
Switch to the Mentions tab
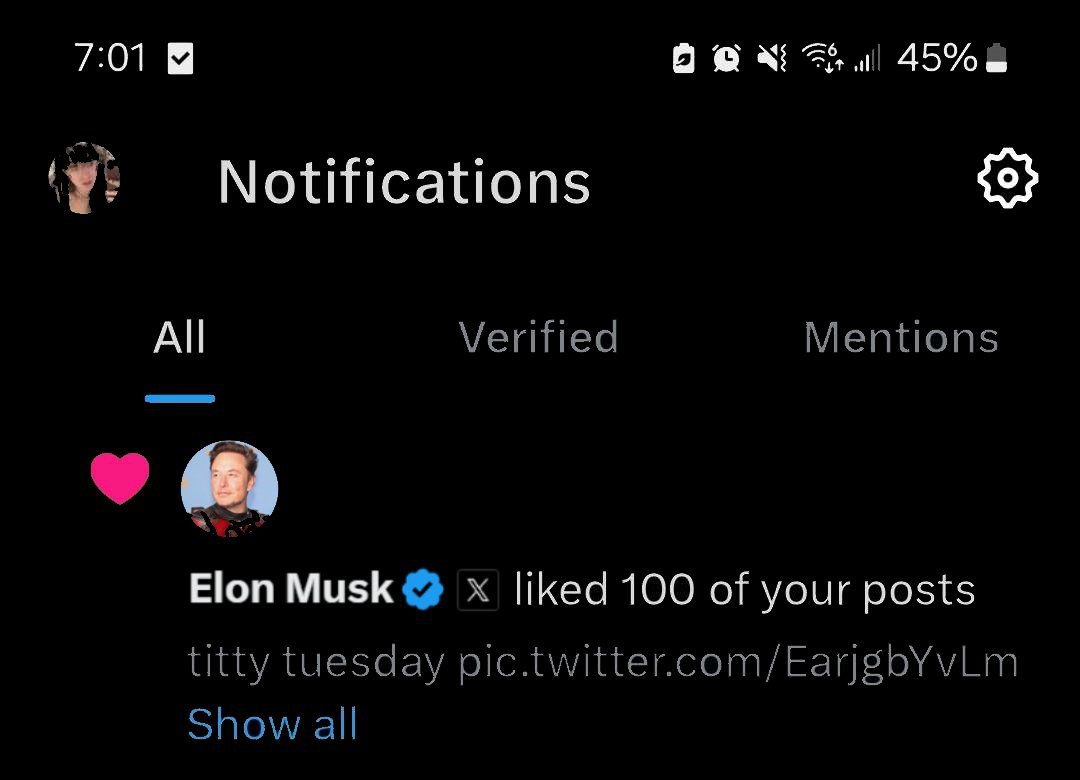pyautogui.click(x=901, y=337)
